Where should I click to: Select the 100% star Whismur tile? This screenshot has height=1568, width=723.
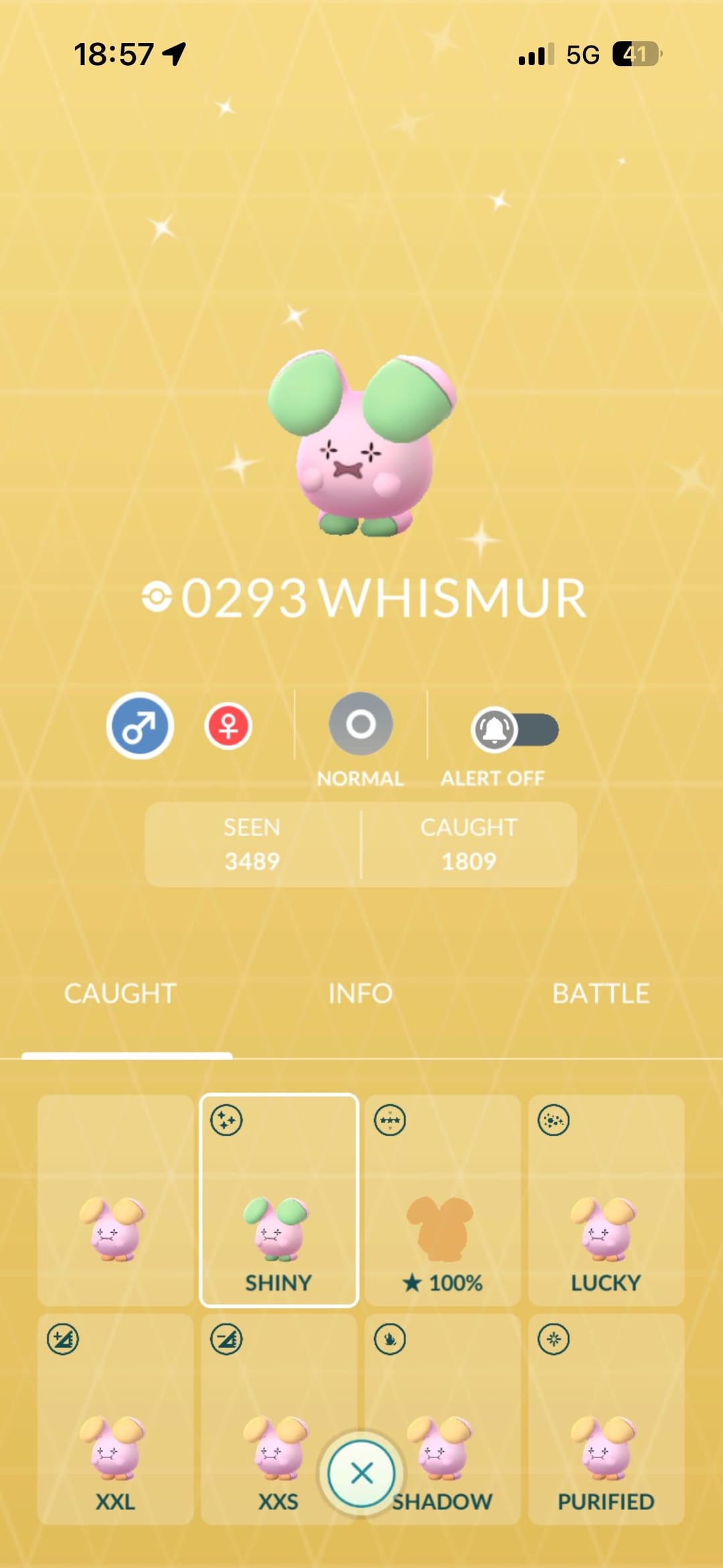point(442,1200)
